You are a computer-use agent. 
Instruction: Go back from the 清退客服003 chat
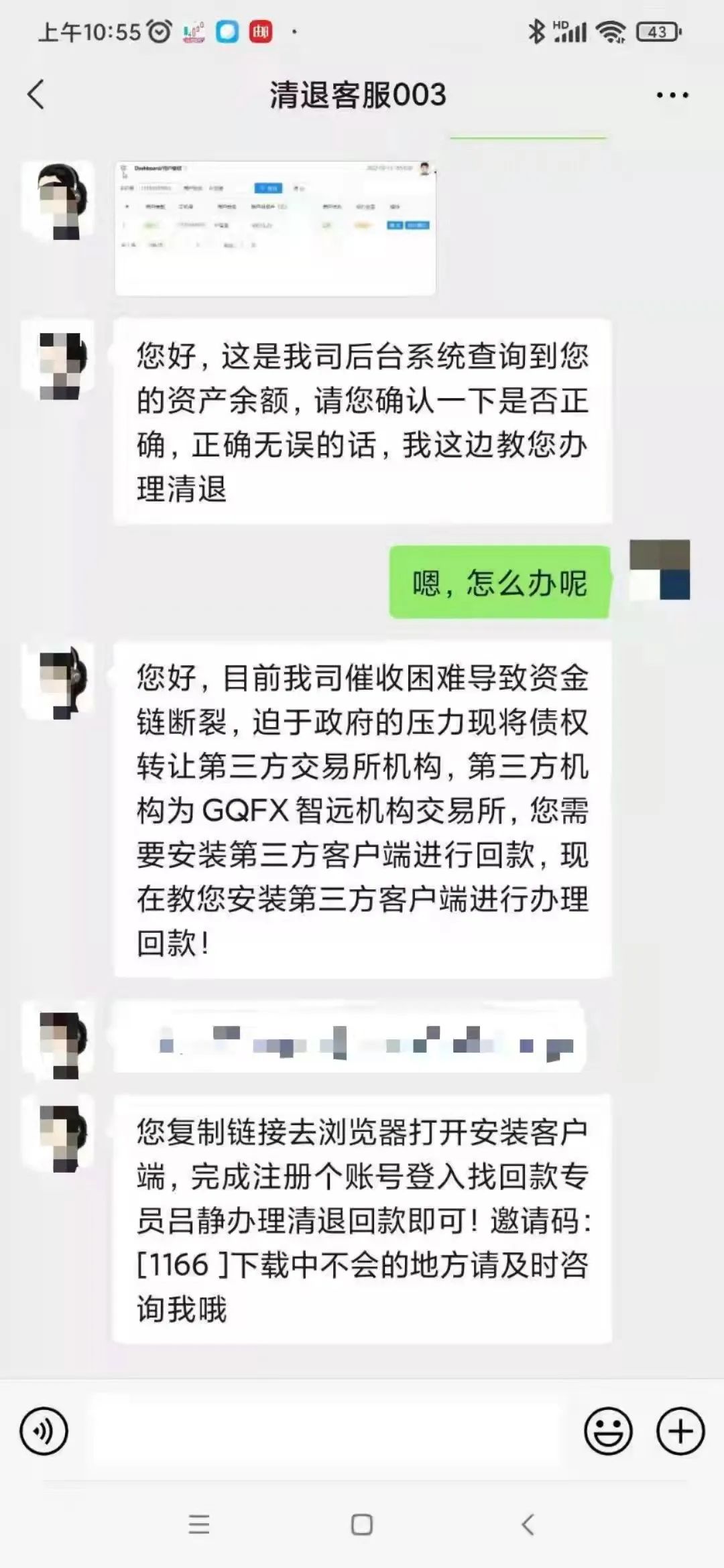[x=36, y=94]
